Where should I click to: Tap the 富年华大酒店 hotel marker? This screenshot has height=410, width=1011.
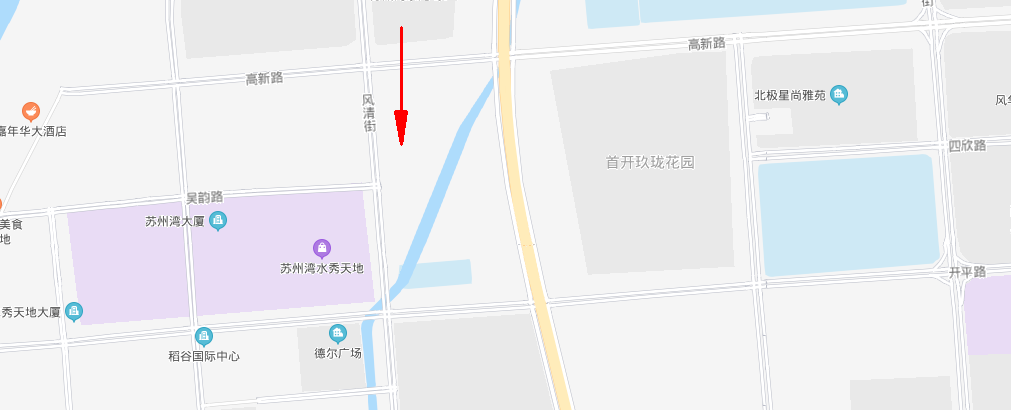[30, 110]
